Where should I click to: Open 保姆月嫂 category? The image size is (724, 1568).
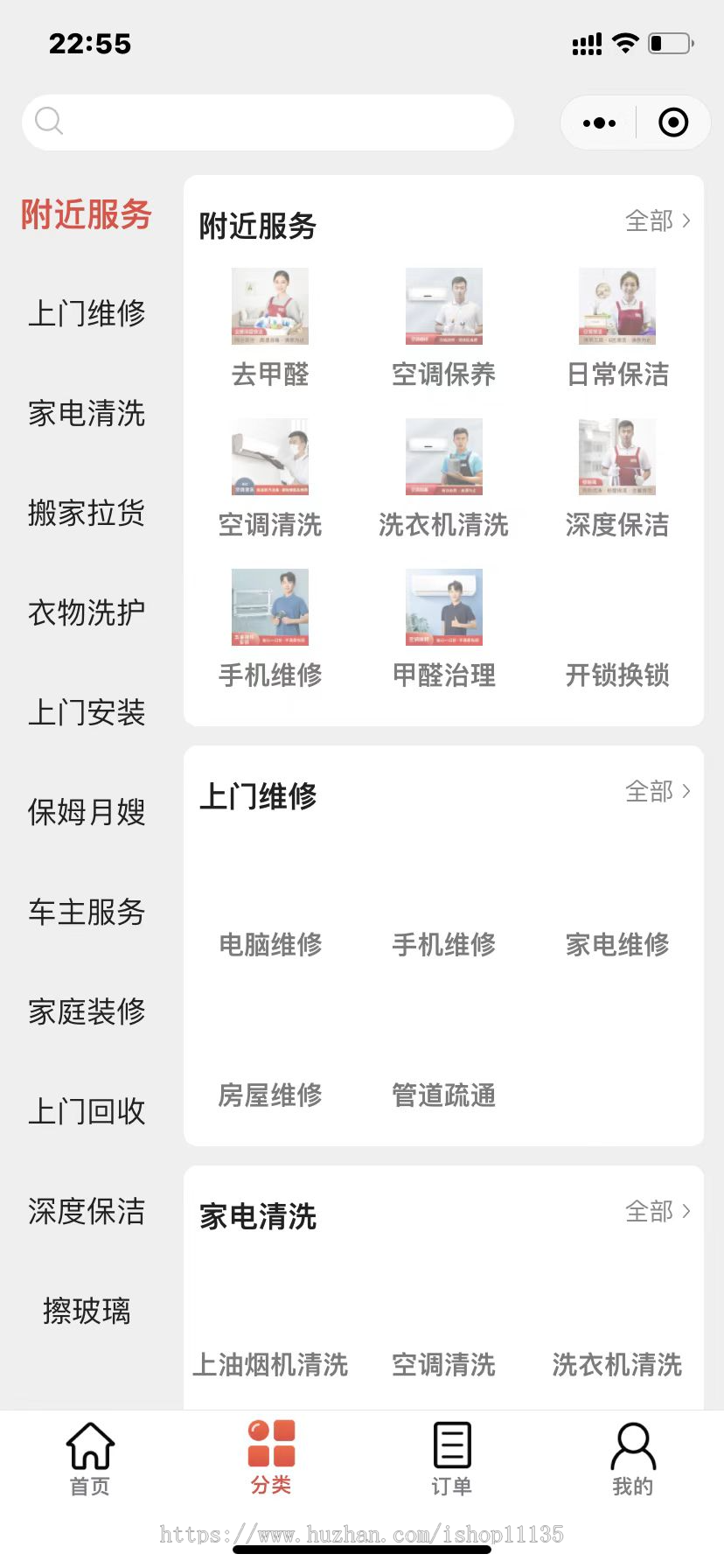click(87, 812)
